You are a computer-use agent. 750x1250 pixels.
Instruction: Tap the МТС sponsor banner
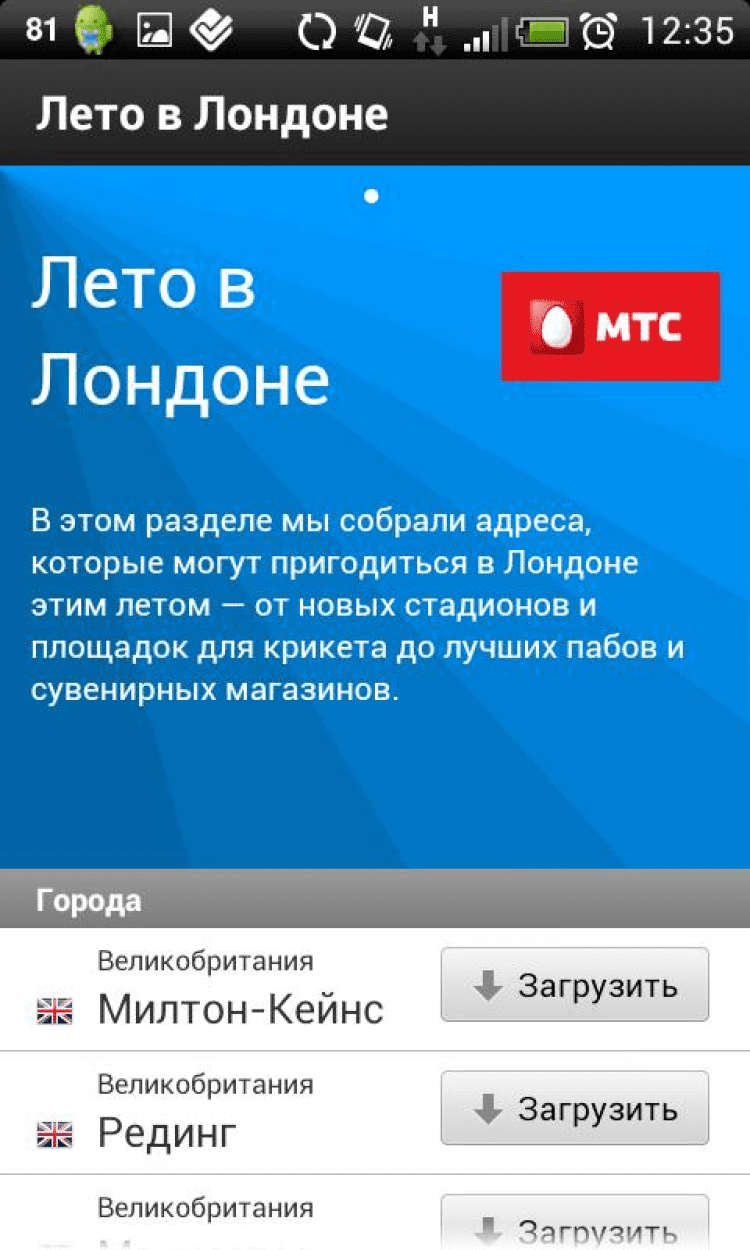click(x=610, y=326)
